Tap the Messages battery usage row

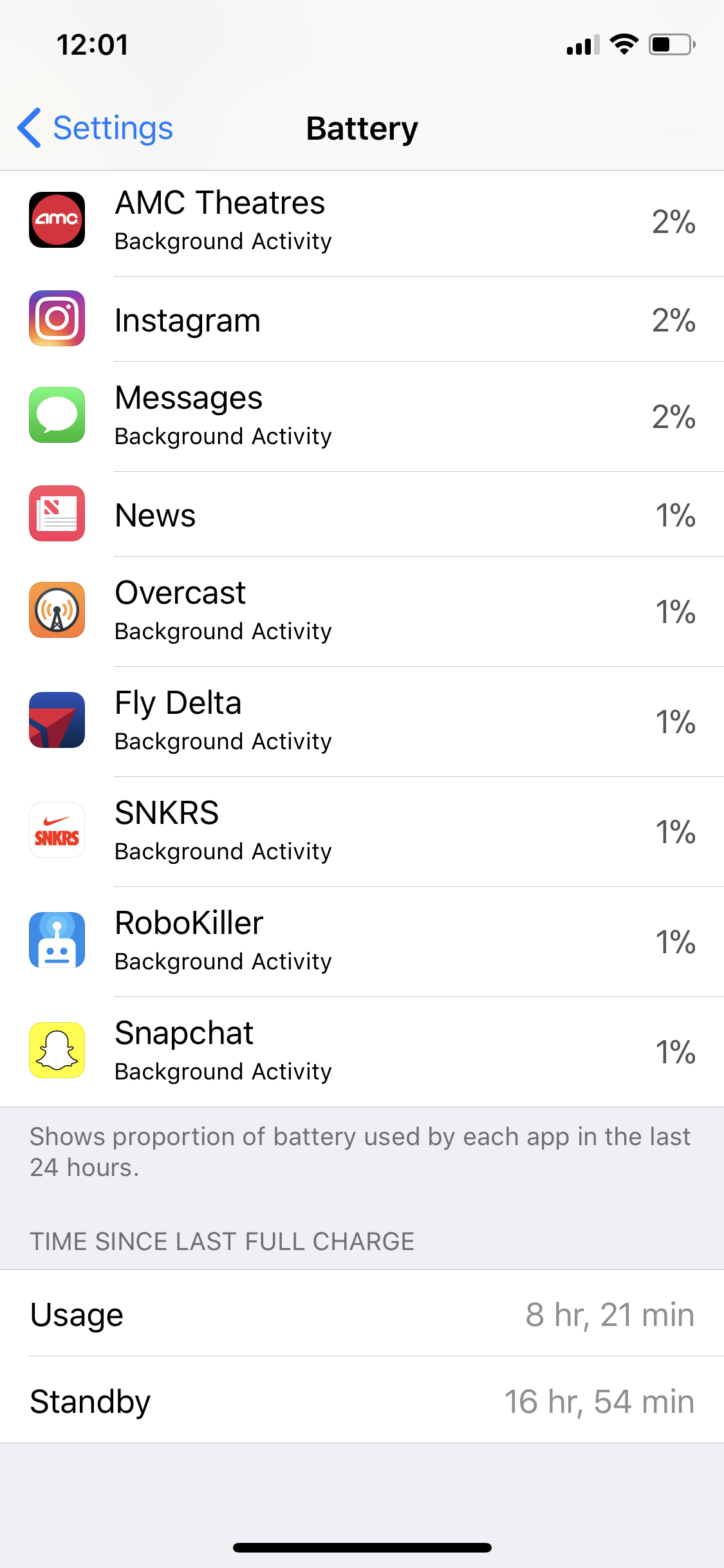tap(362, 416)
